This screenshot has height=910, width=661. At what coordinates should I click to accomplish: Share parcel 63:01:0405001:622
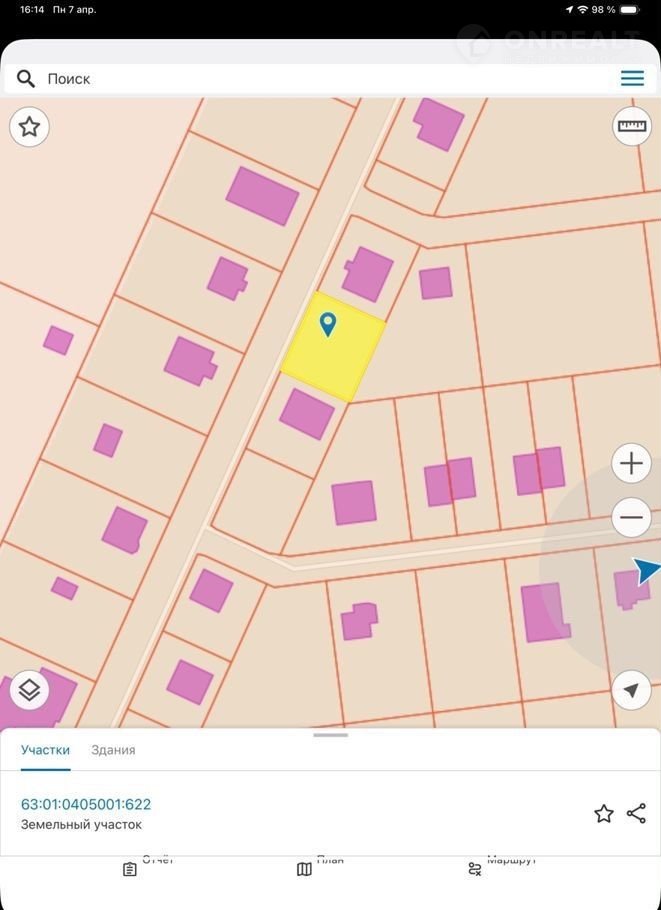point(636,813)
